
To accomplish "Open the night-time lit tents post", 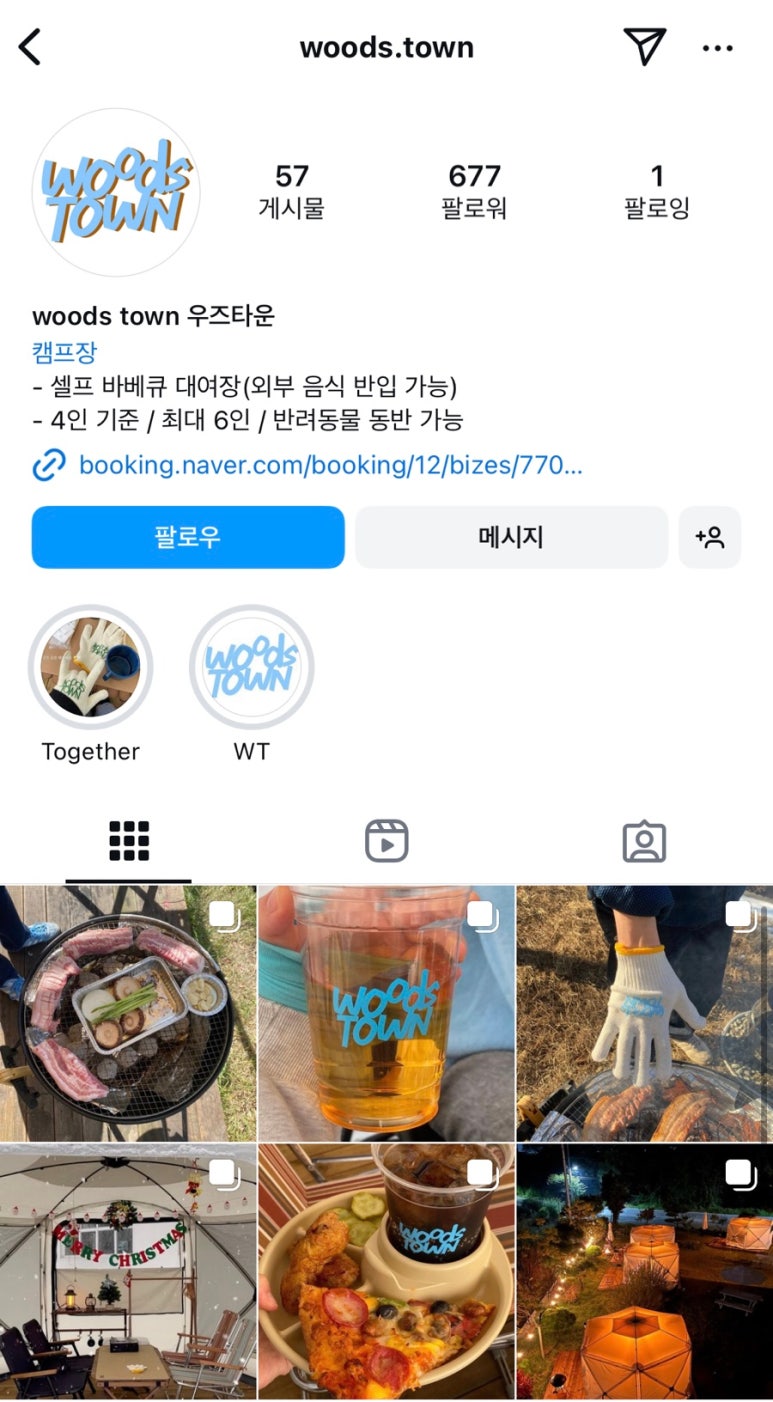I will click(x=644, y=1272).
